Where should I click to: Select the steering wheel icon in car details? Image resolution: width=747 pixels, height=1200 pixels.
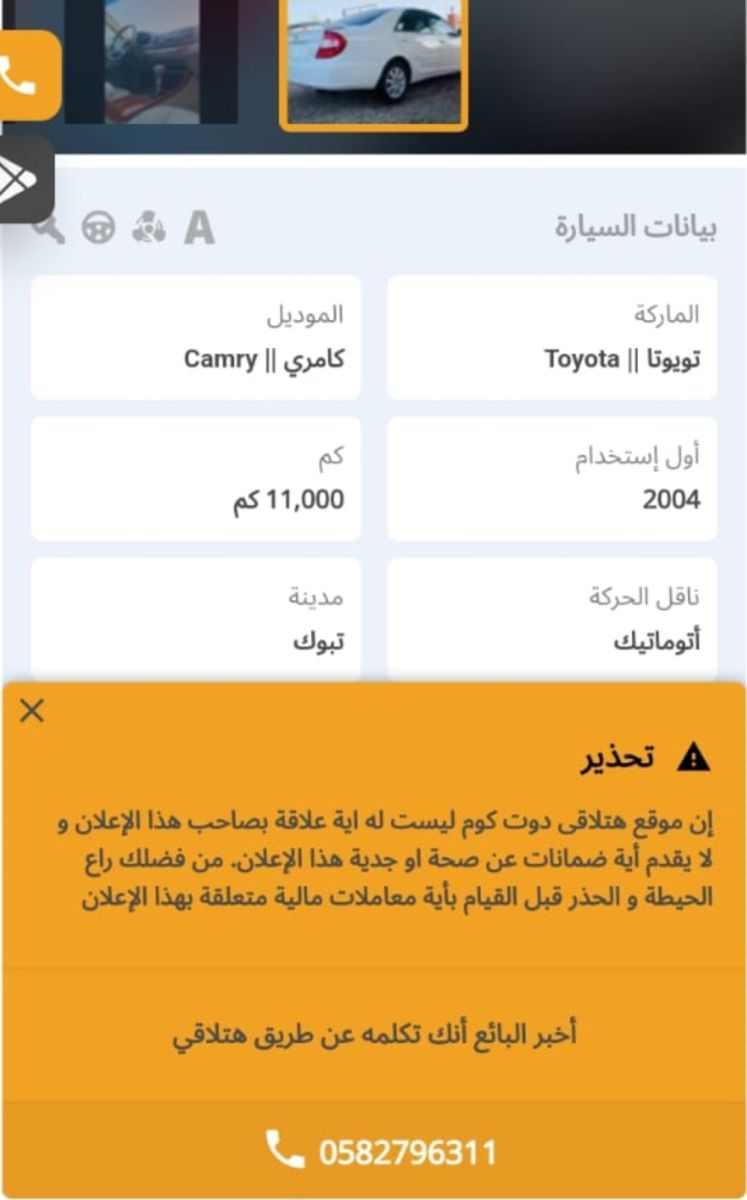click(x=96, y=229)
